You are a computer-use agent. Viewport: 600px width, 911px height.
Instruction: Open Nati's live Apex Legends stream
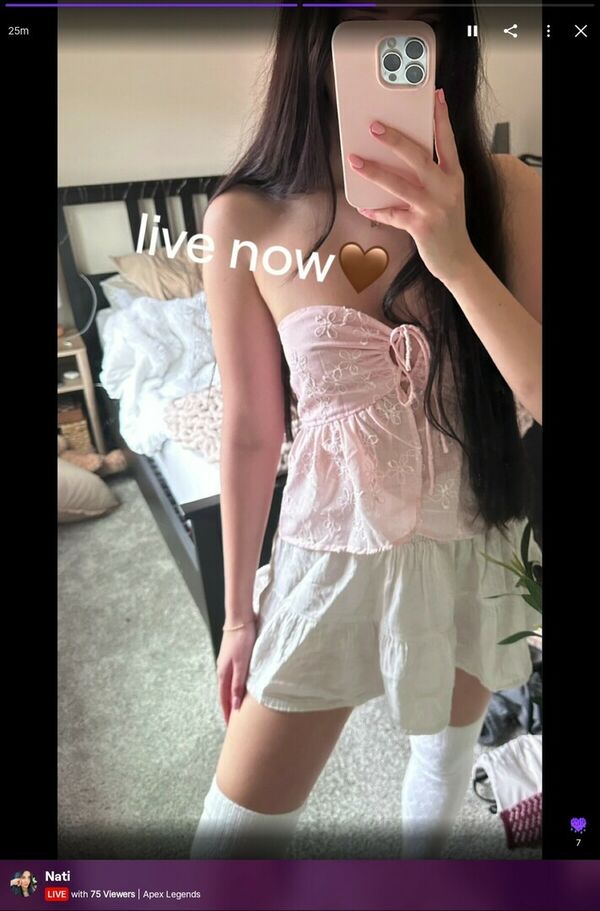point(120,885)
